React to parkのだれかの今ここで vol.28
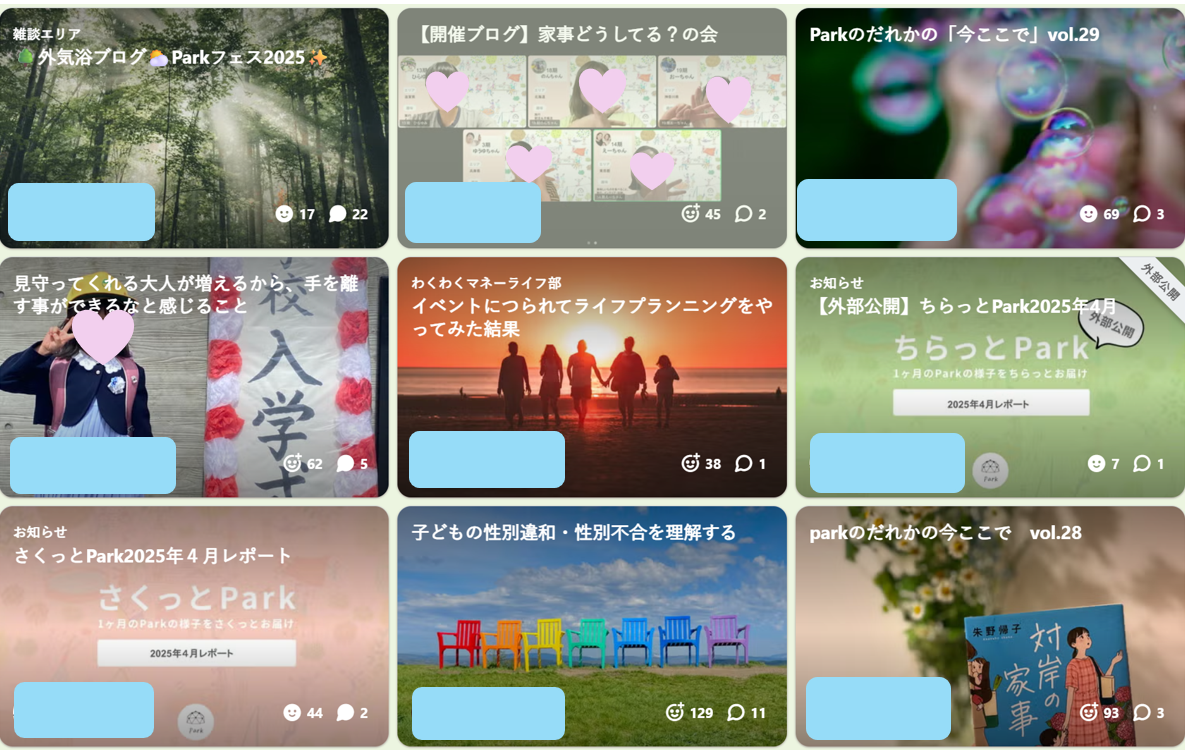 [1088, 712]
